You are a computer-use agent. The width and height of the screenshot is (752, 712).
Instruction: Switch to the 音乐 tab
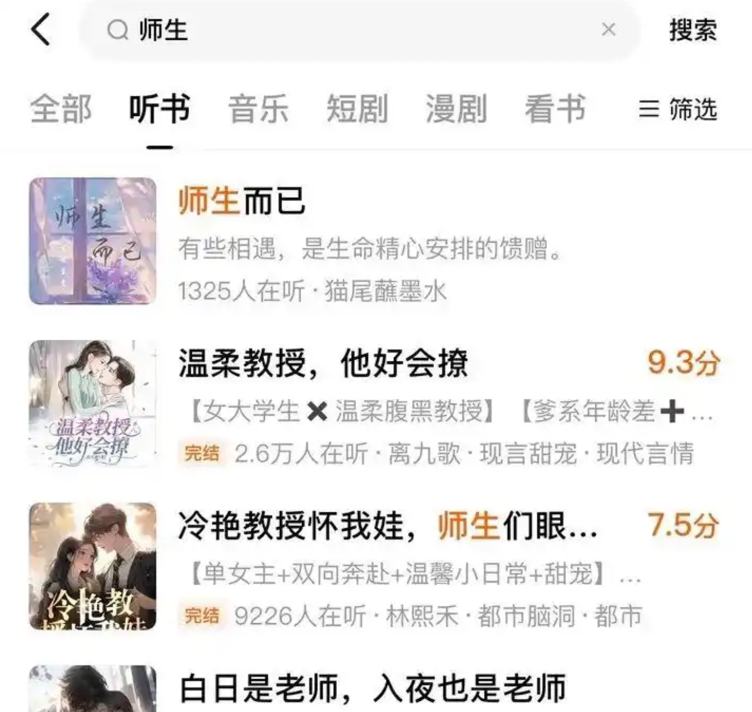[x=258, y=109]
